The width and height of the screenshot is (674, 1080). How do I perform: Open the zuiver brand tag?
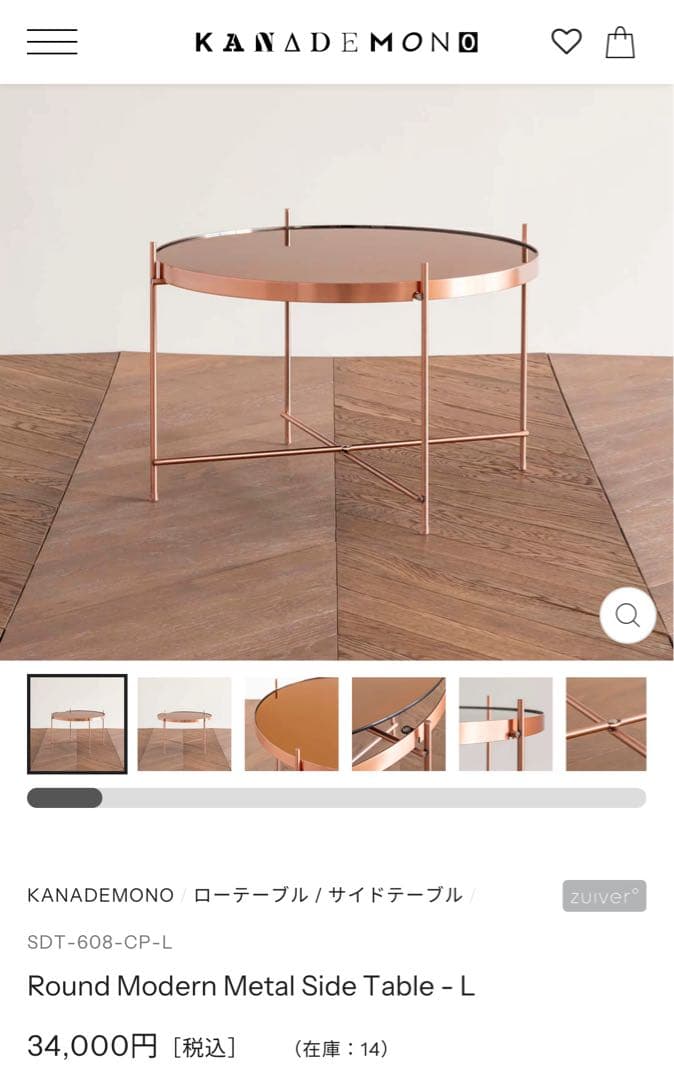point(604,896)
